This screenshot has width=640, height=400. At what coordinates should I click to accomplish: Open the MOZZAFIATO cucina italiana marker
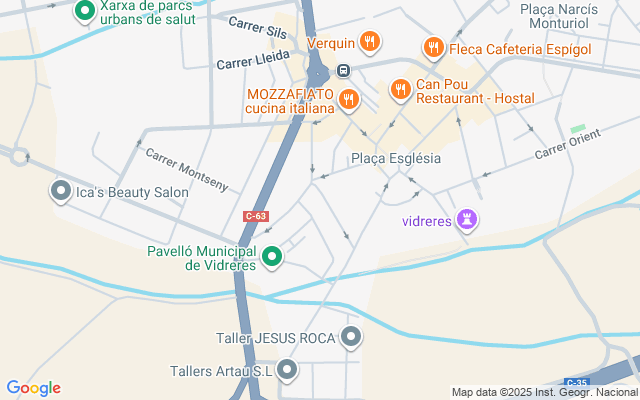[348, 98]
